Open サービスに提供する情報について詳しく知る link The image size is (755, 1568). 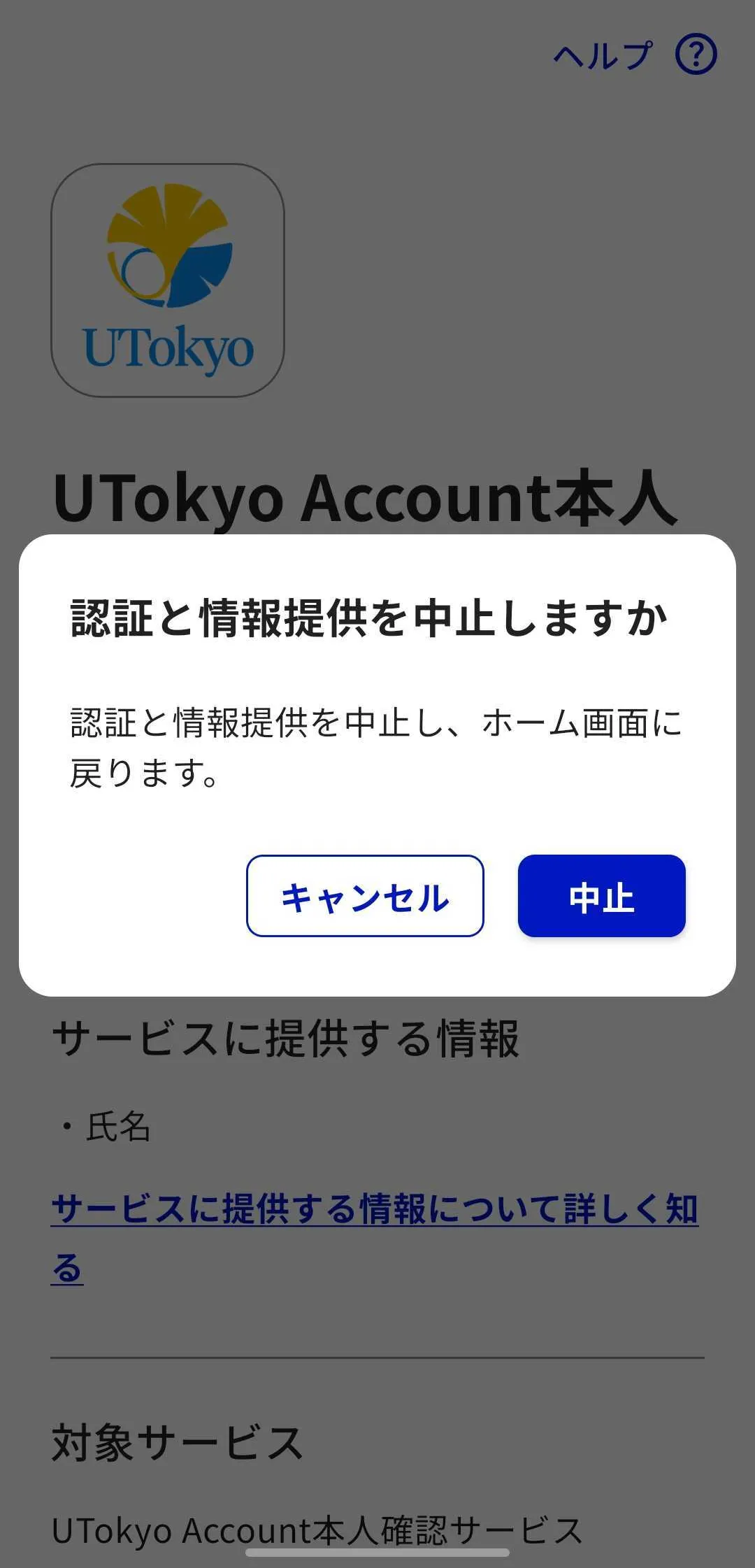pos(375,1209)
